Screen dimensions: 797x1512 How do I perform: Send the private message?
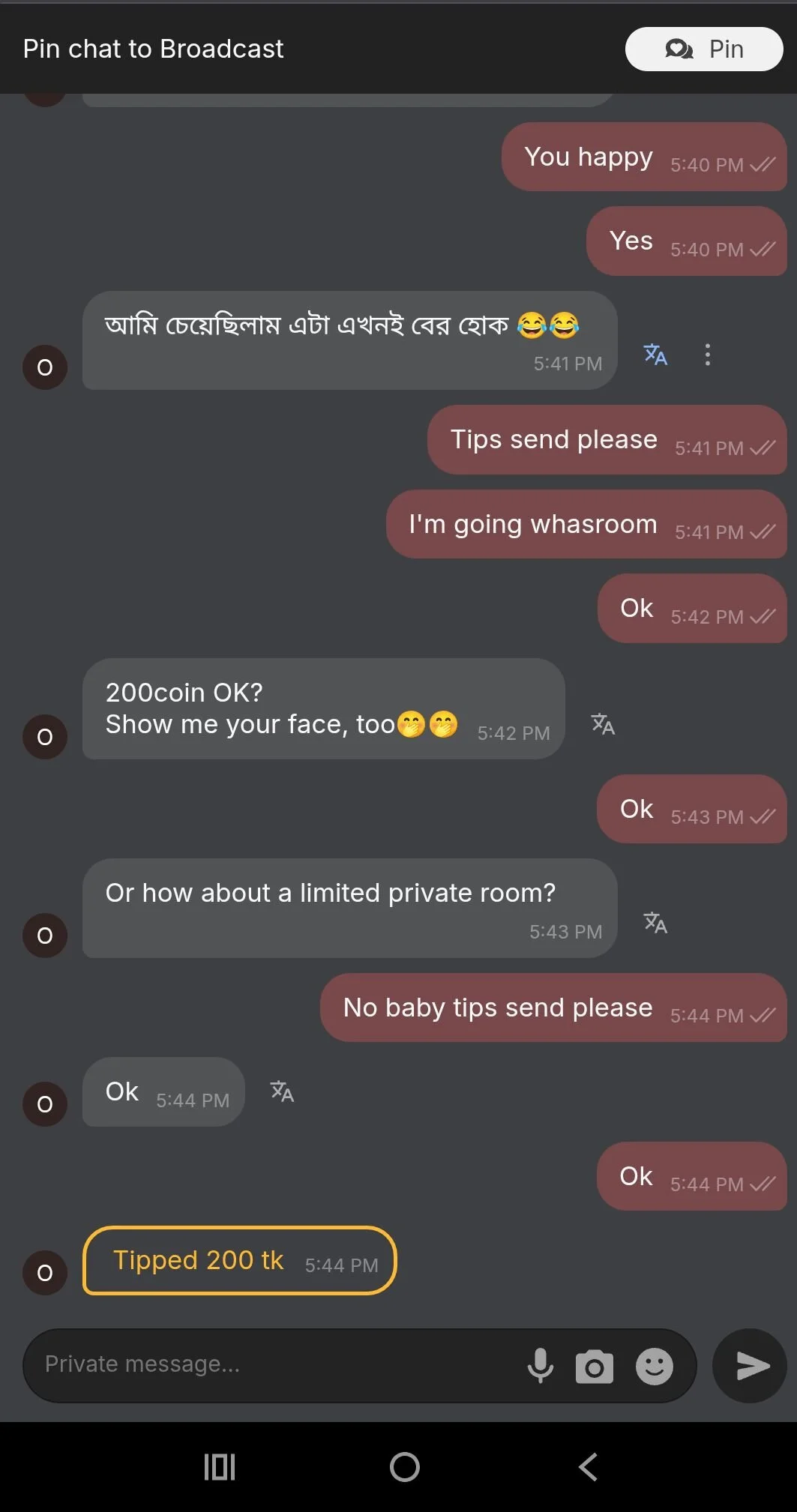(x=751, y=1366)
